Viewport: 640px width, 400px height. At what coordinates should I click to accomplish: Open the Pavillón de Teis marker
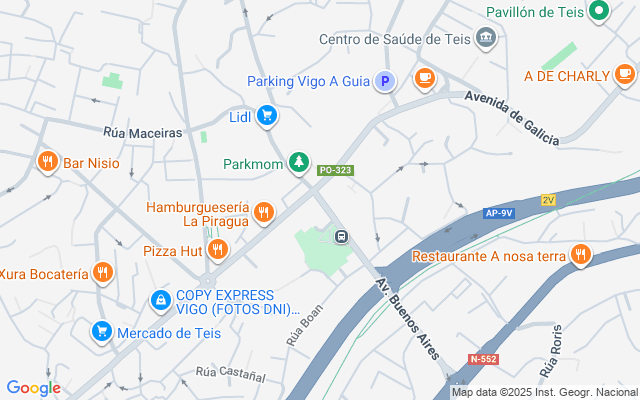(599, 12)
